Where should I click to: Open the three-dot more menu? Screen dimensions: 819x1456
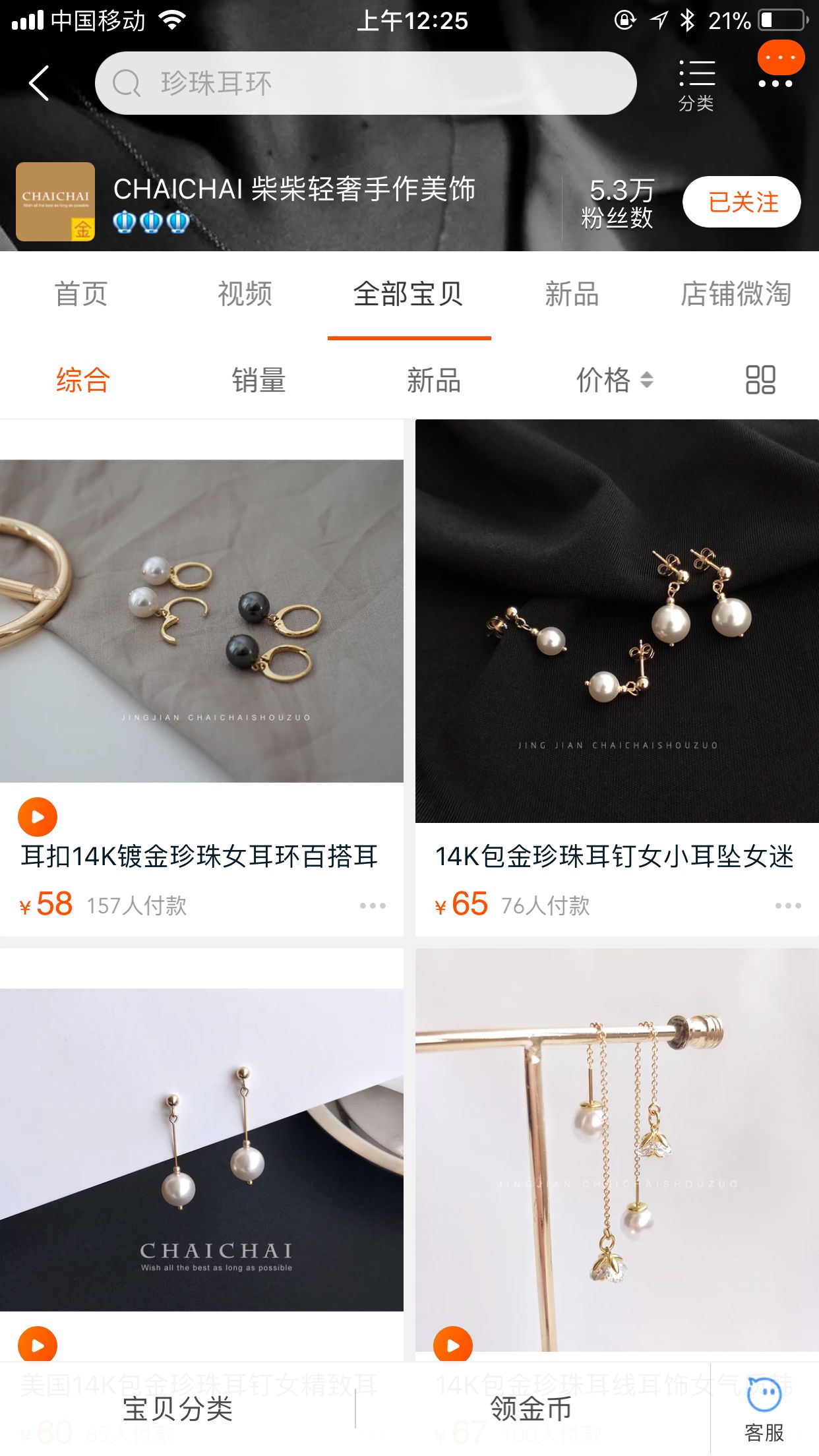coord(775,83)
